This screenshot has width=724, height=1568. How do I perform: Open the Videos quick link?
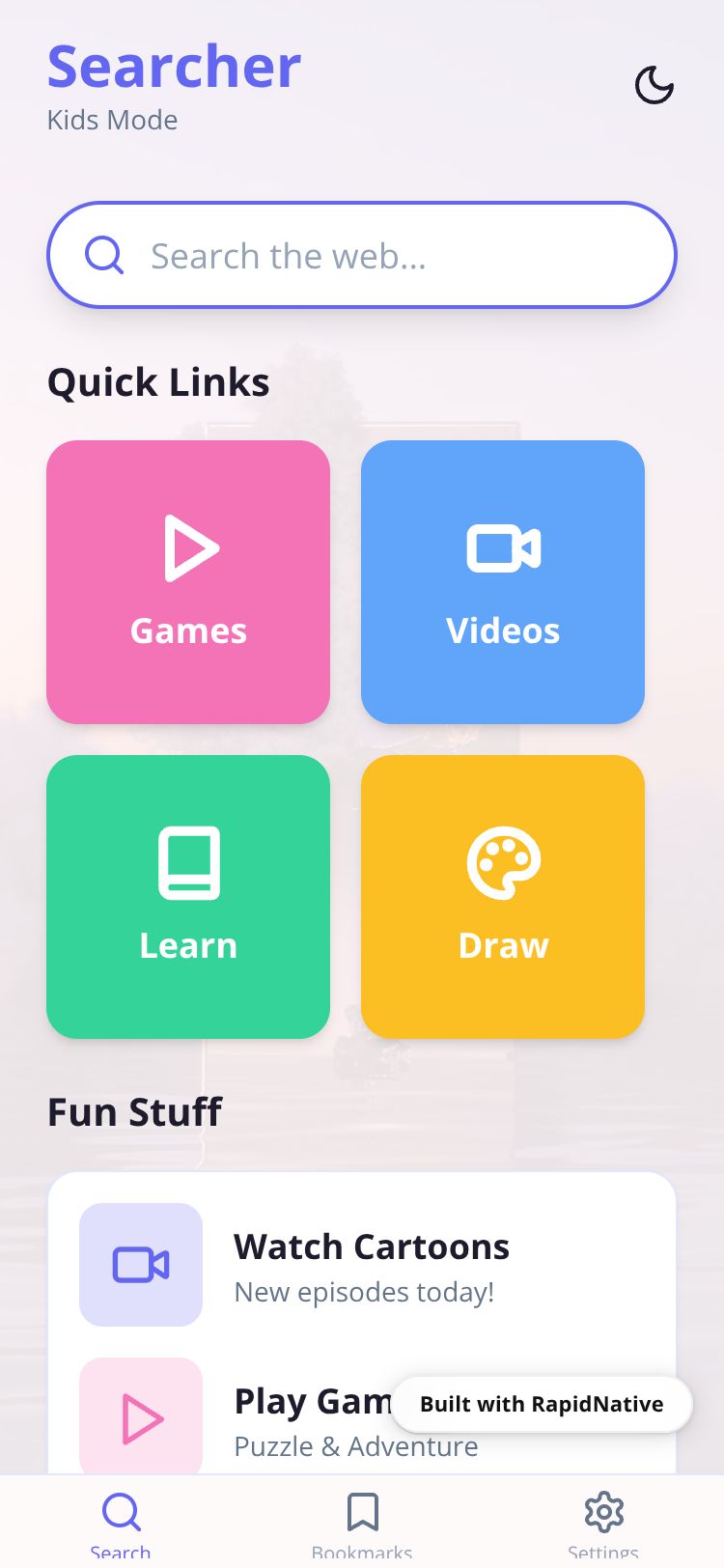(503, 582)
